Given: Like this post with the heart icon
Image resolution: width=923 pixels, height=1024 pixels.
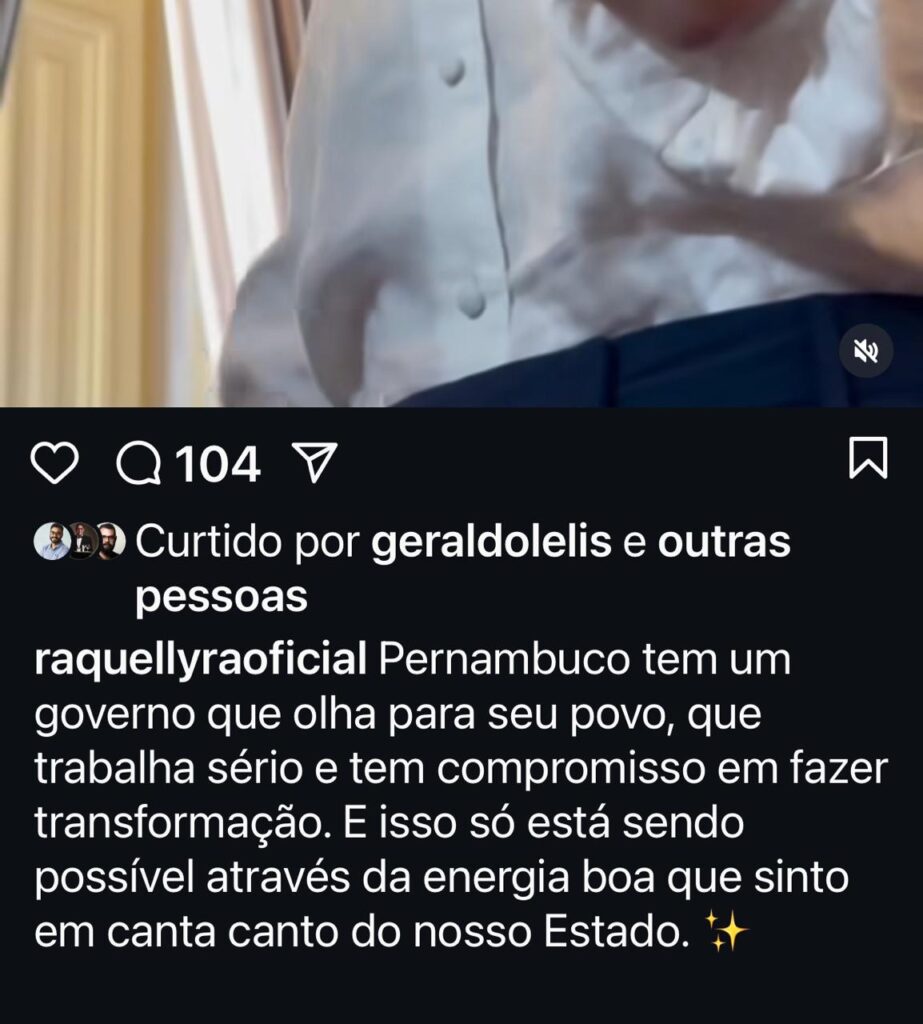Looking at the screenshot, I should pyautogui.click(x=54, y=464).
